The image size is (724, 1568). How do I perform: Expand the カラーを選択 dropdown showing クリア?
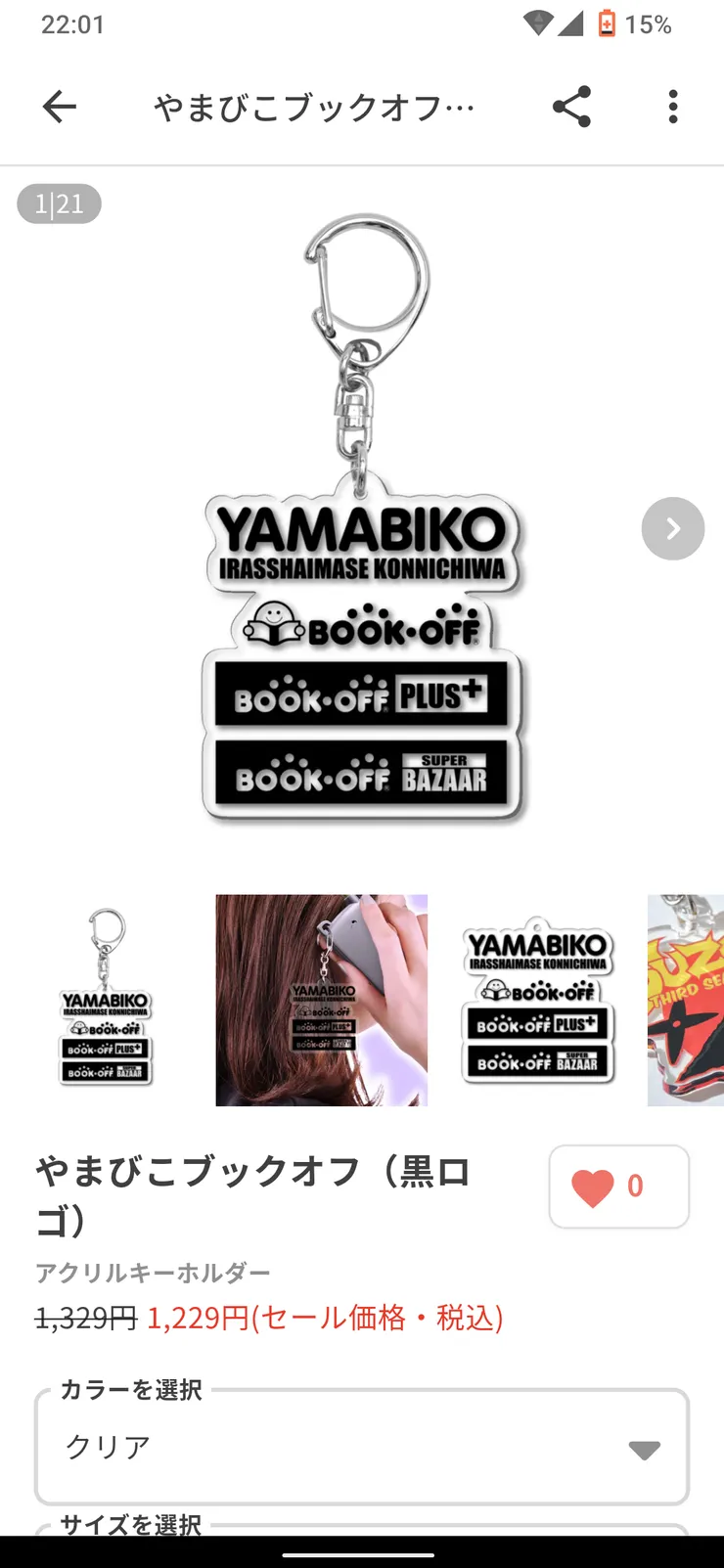coord(362,1448)
